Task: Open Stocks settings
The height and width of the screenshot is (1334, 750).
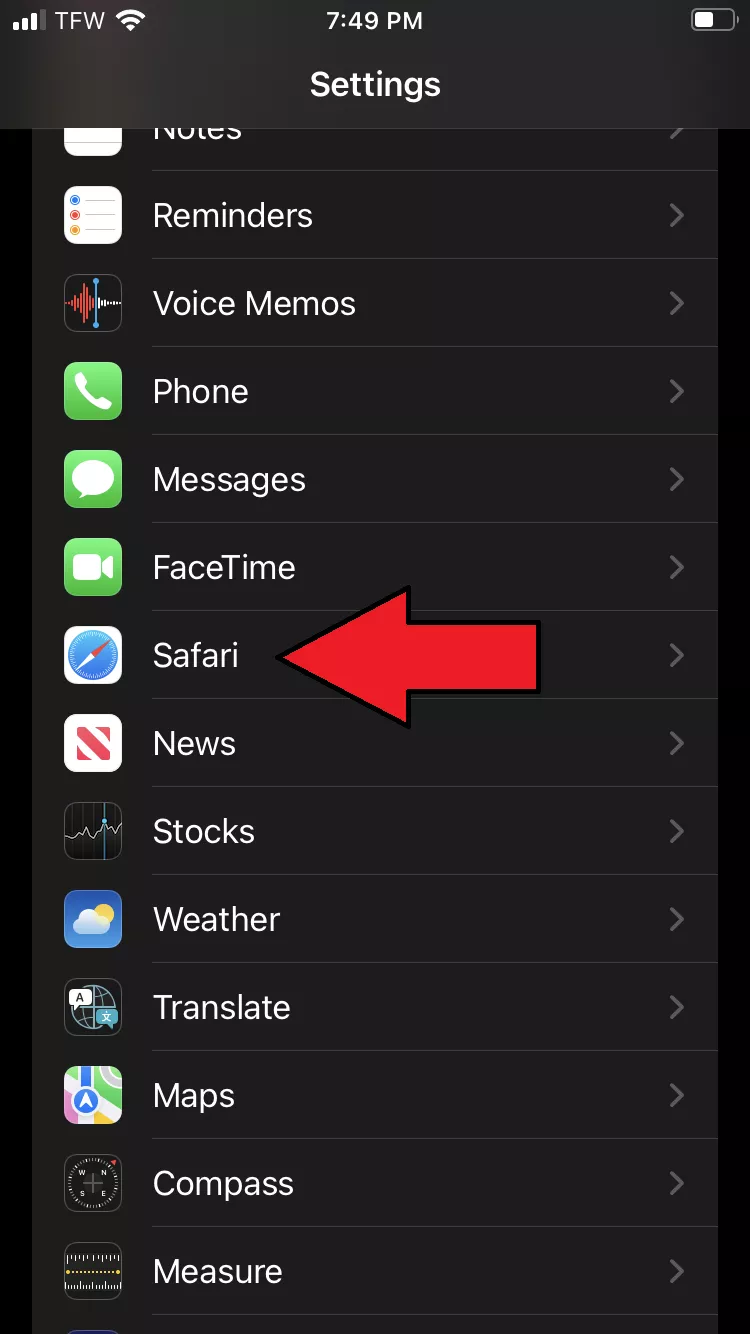Action: [x=375, y=831]
